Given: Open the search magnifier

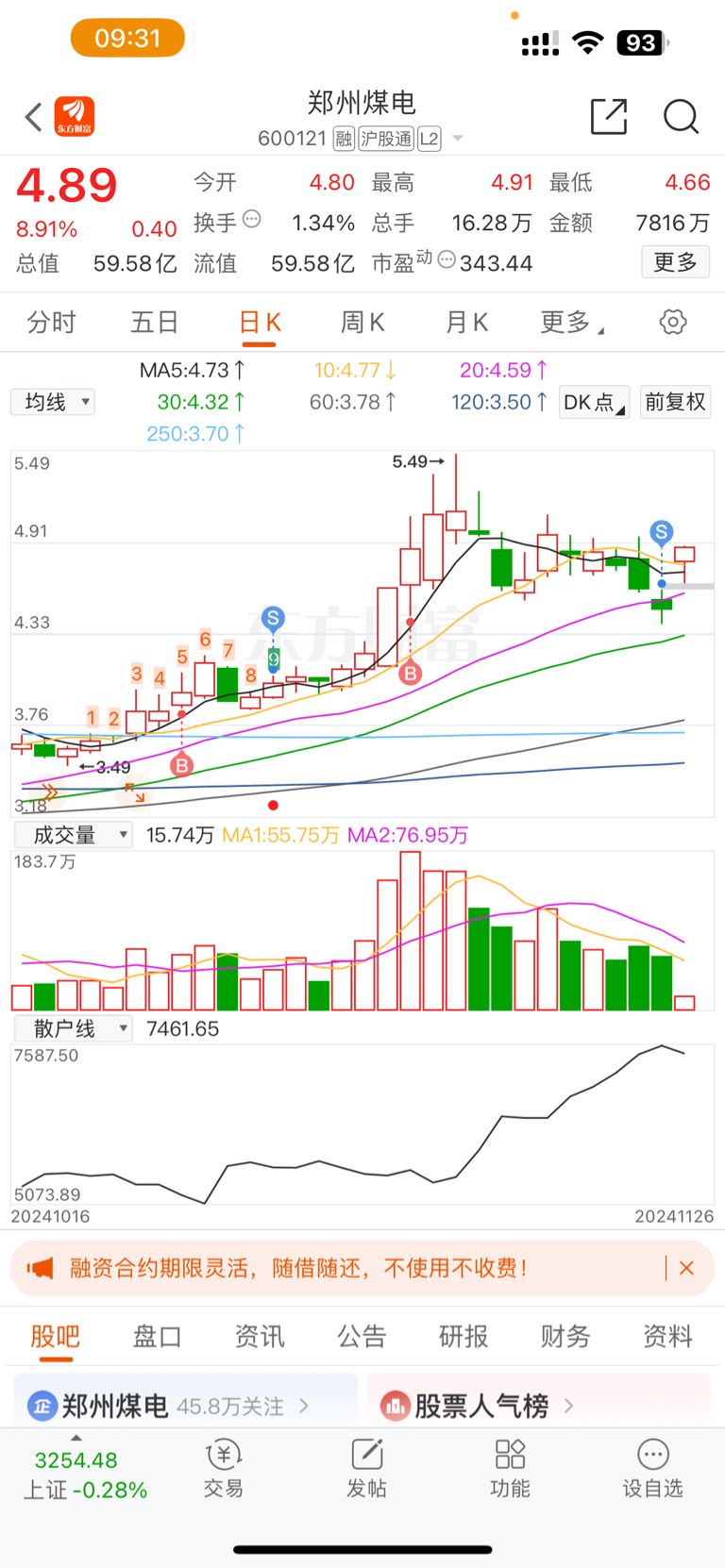Looking at the screenshot, I should coord(681,117).
